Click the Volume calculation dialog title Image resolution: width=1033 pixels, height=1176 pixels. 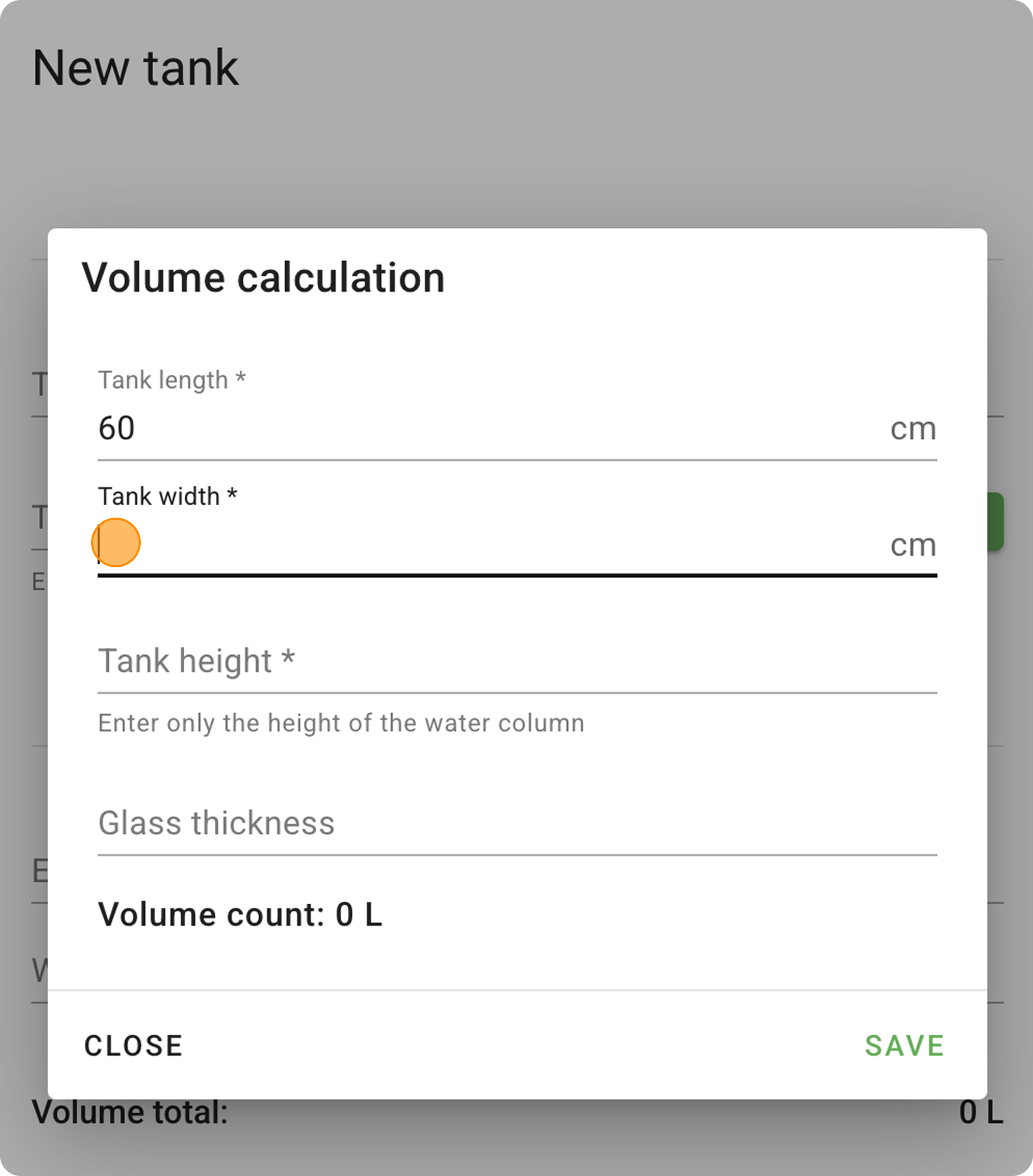pos(263,278)
